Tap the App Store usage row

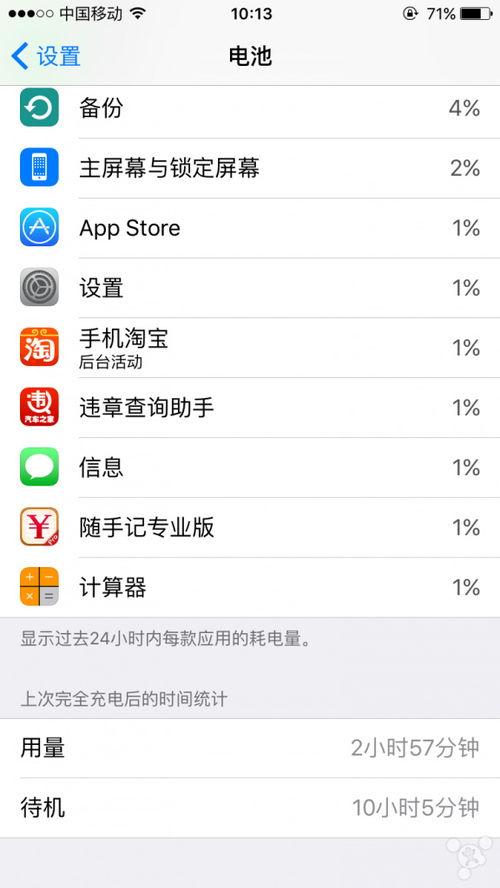pyautogui.click(x=250, y=228)
